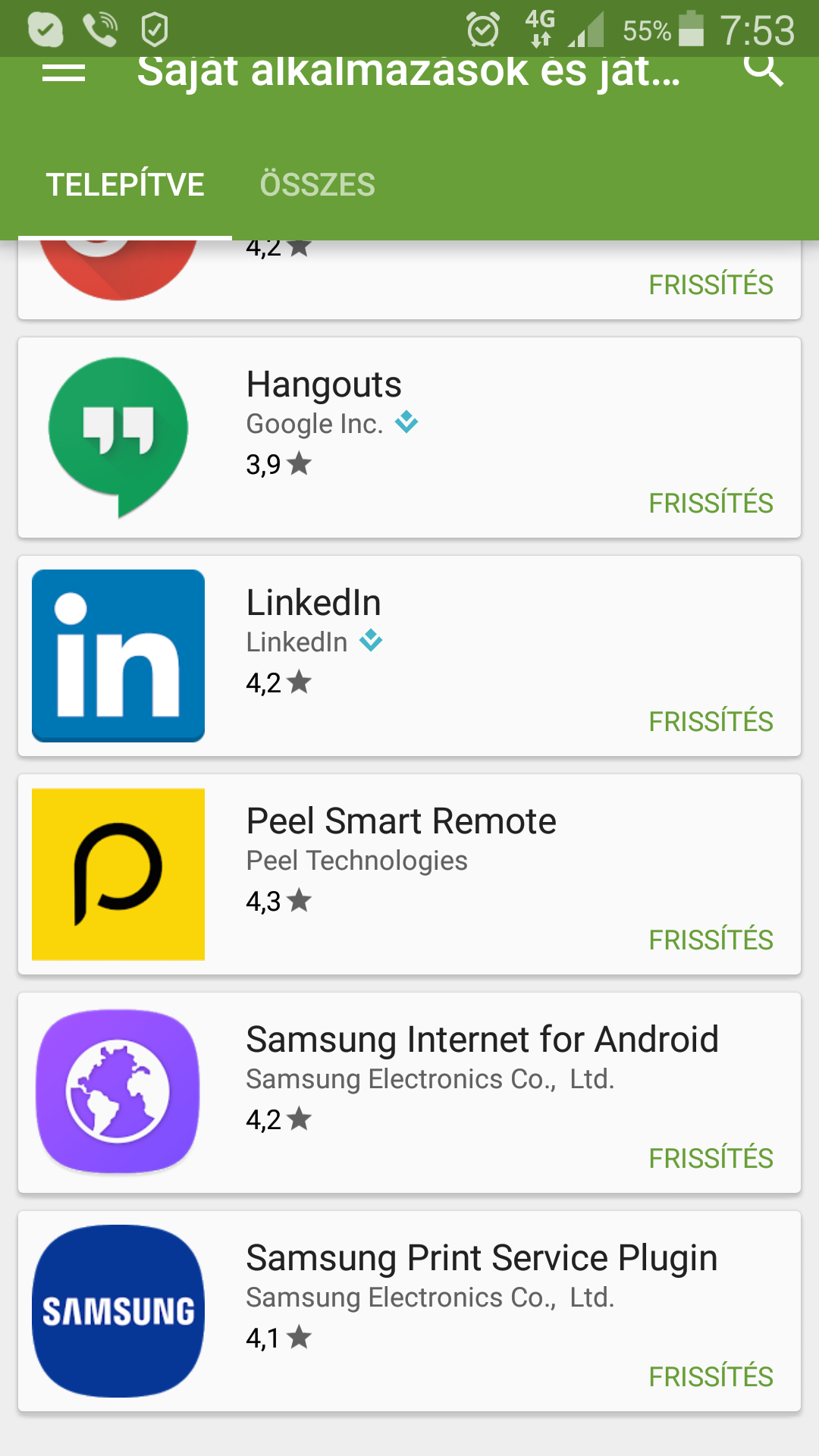Select the TELEPÍTVE tab
Screen dimensions: 819x1456
[125, 185]
